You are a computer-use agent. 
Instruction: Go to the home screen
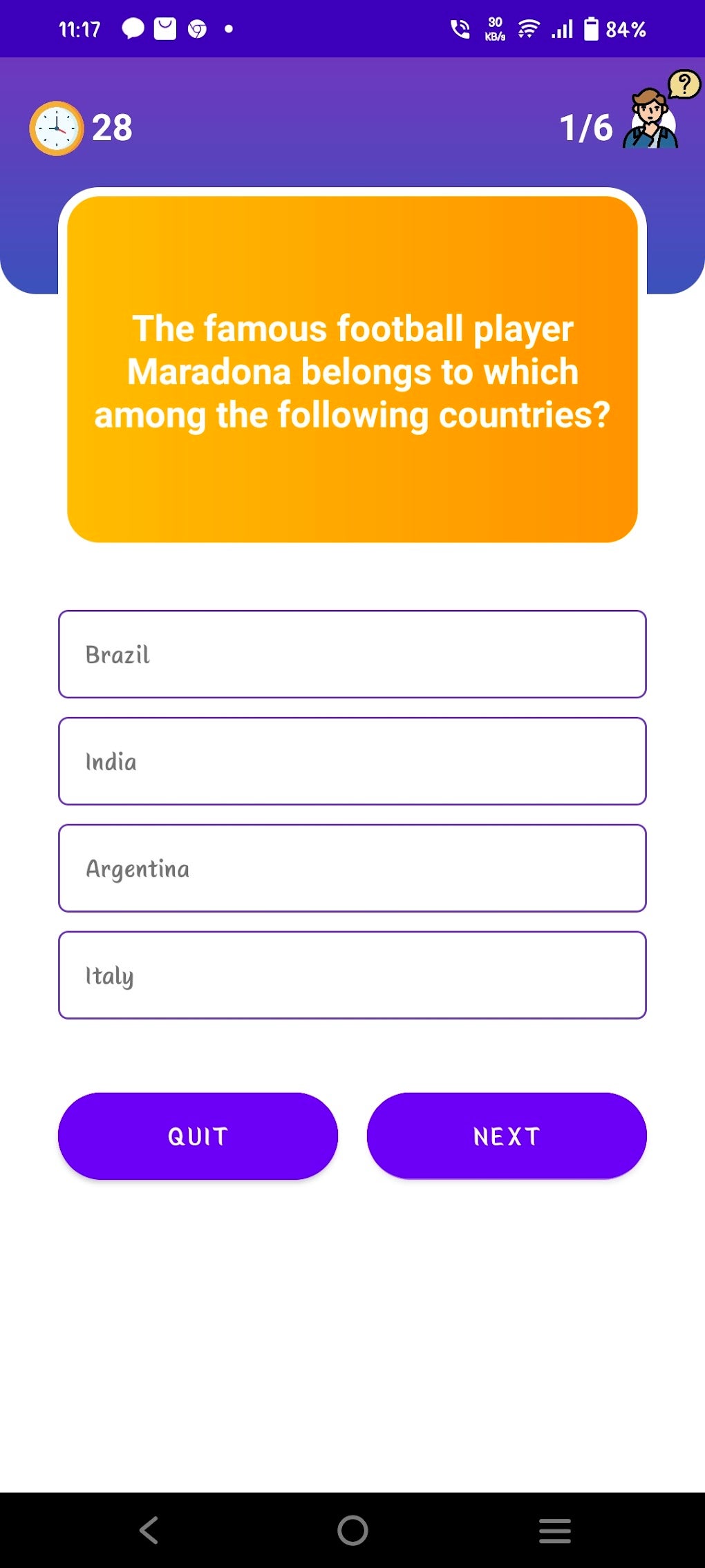(352, 1530)
